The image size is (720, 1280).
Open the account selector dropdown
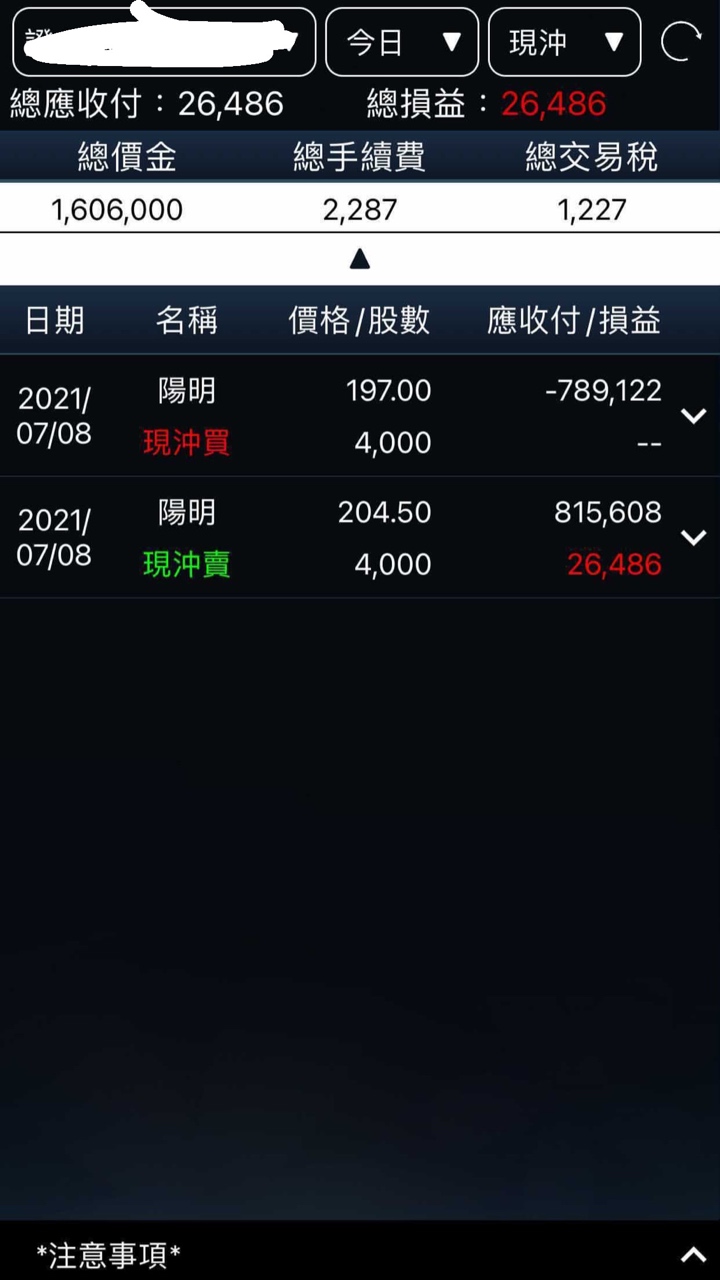click(x=164, y=42)
